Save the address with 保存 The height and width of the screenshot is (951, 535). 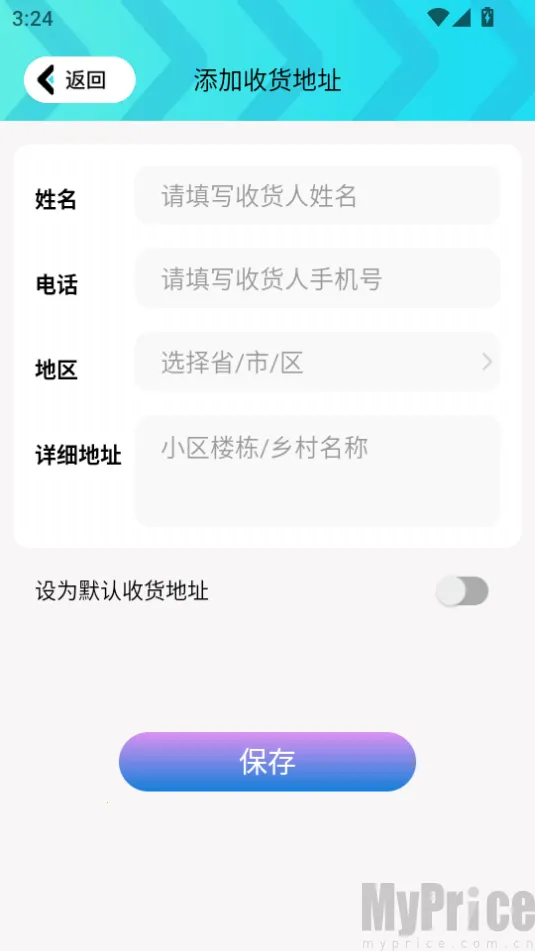[x=268, y=762]
